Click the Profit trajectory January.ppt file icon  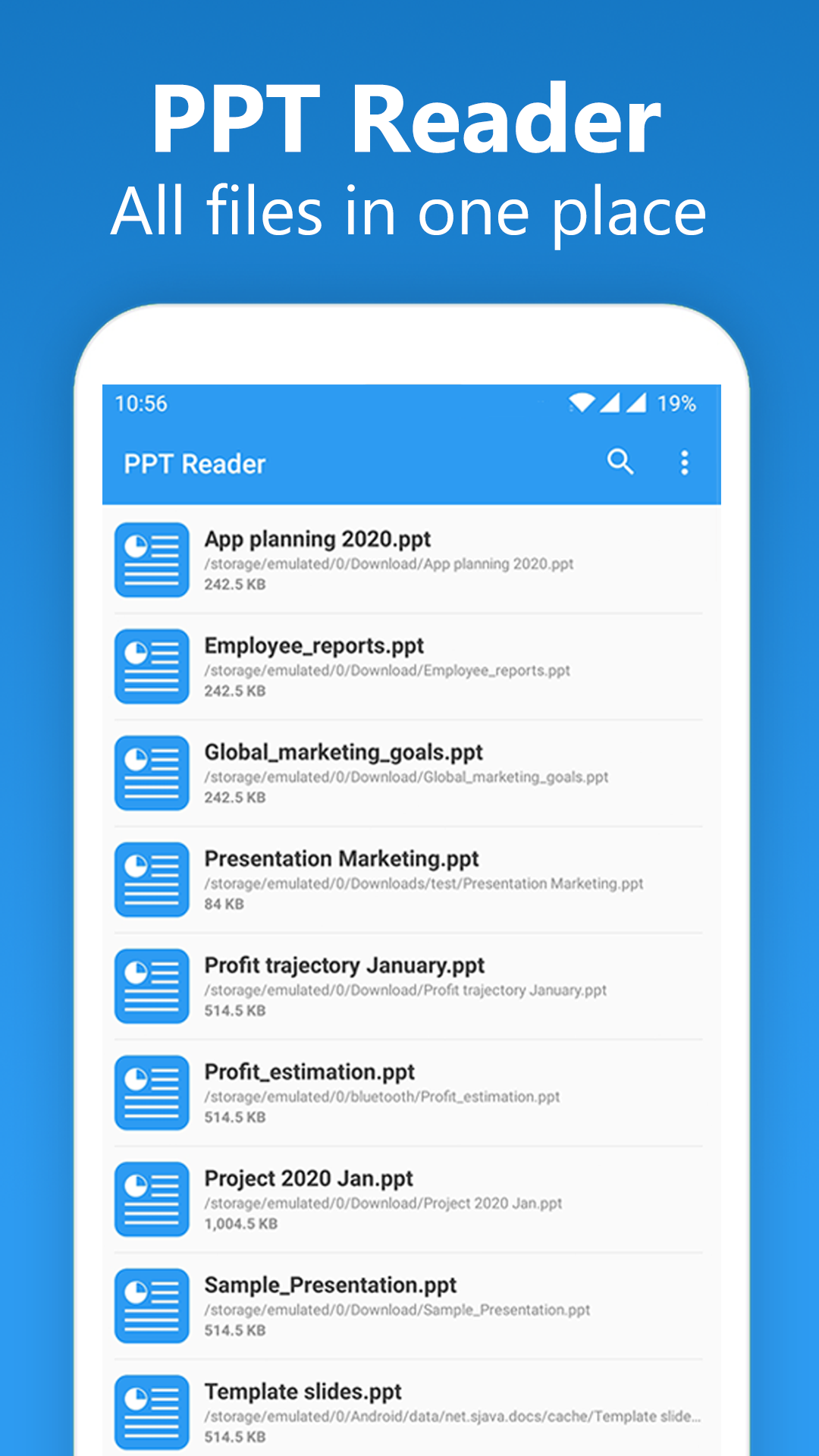click(x=150, y=987)
